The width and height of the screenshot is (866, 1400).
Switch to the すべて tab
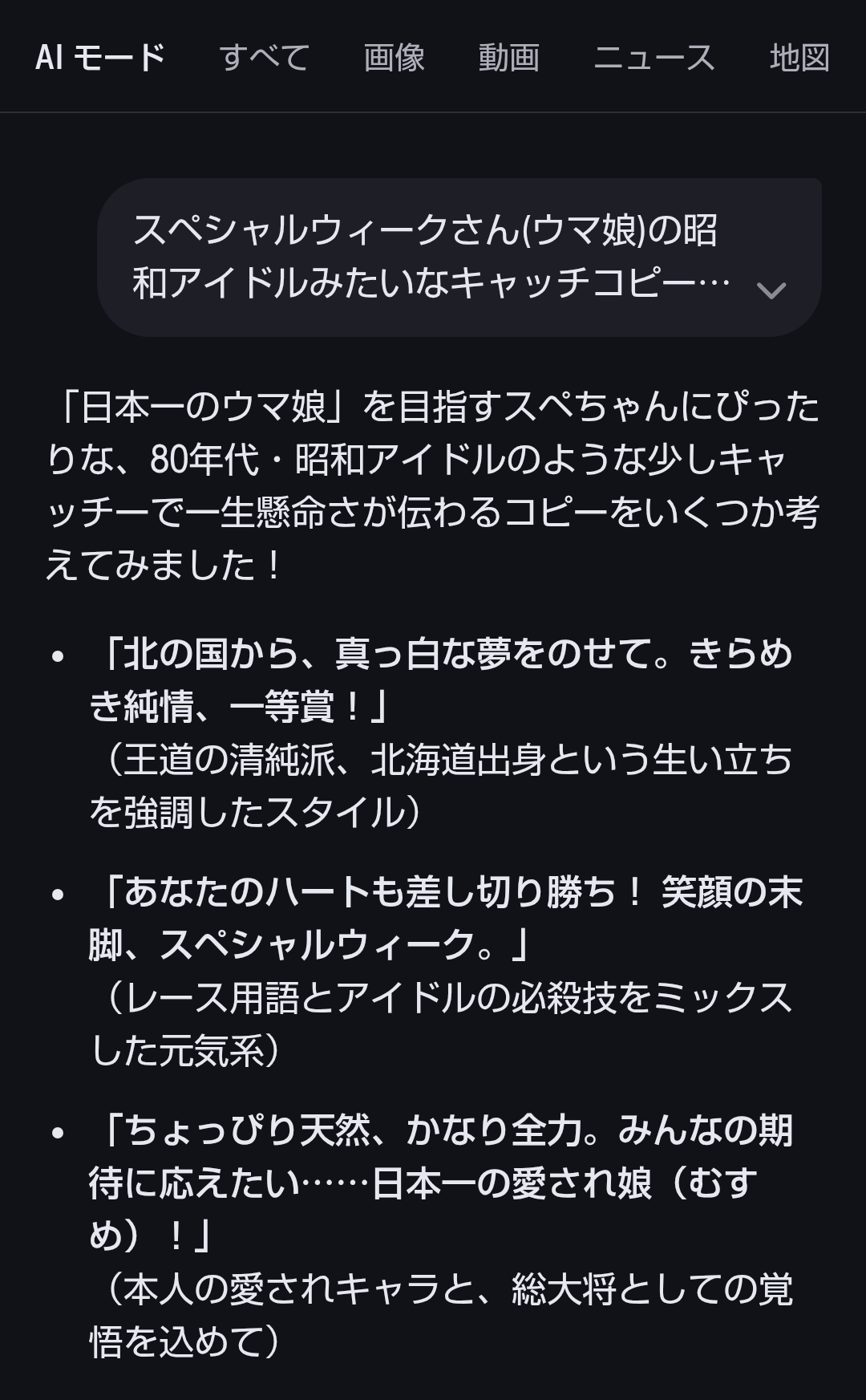pyautogui.click(x=264, y=58)
